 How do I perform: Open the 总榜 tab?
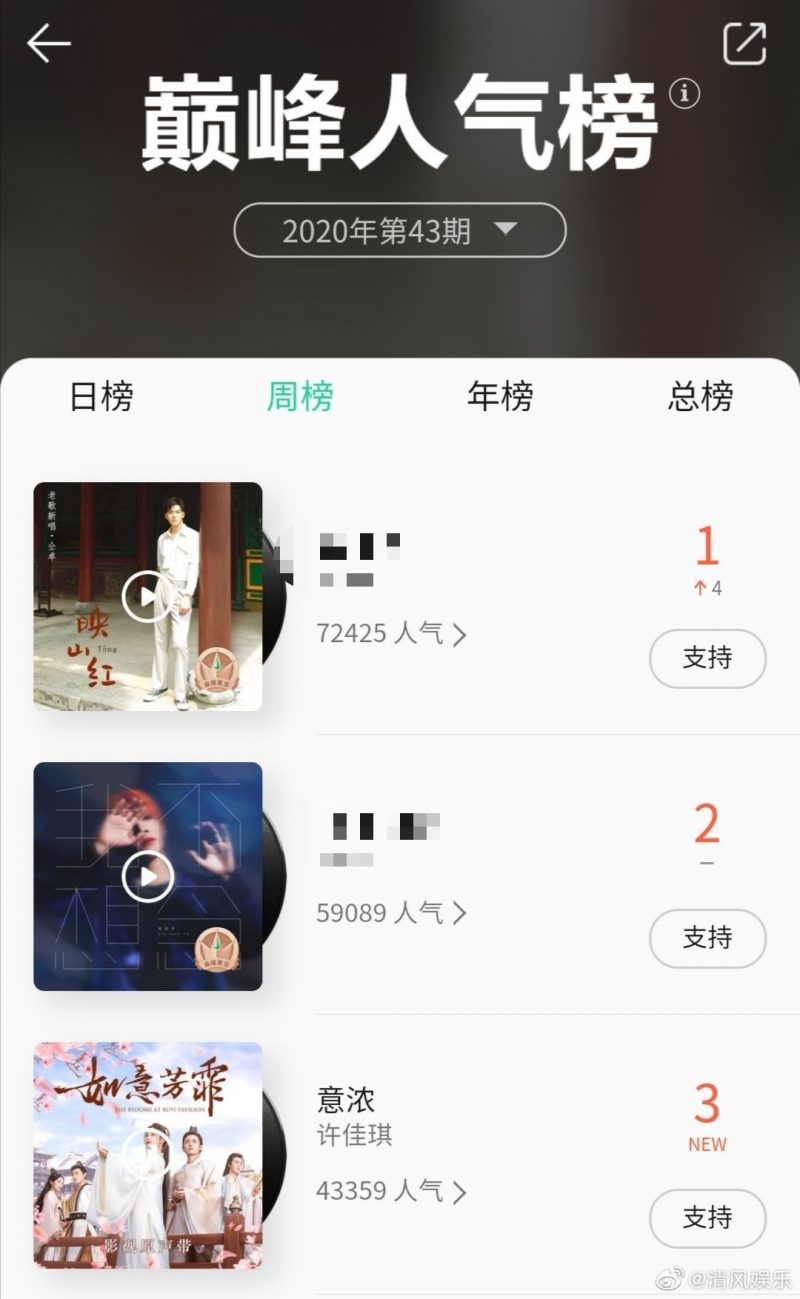click(700, 397)
